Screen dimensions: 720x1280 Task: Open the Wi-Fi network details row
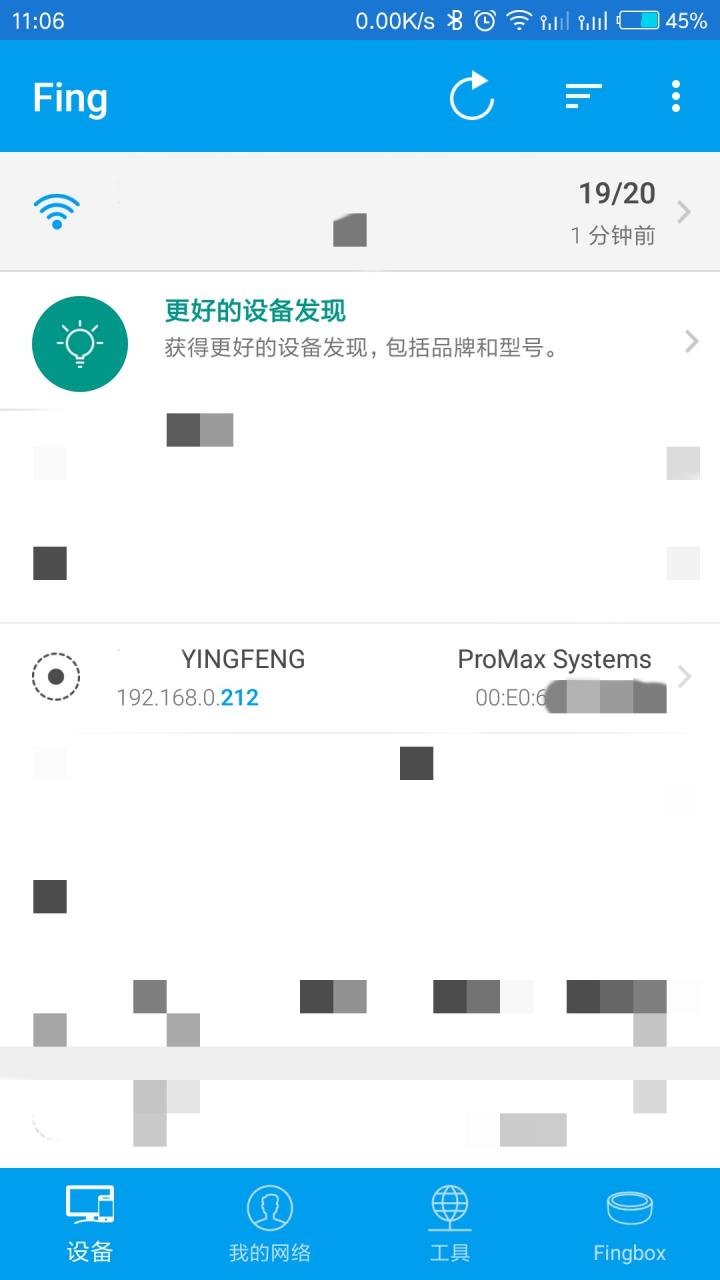coord(360,212)
